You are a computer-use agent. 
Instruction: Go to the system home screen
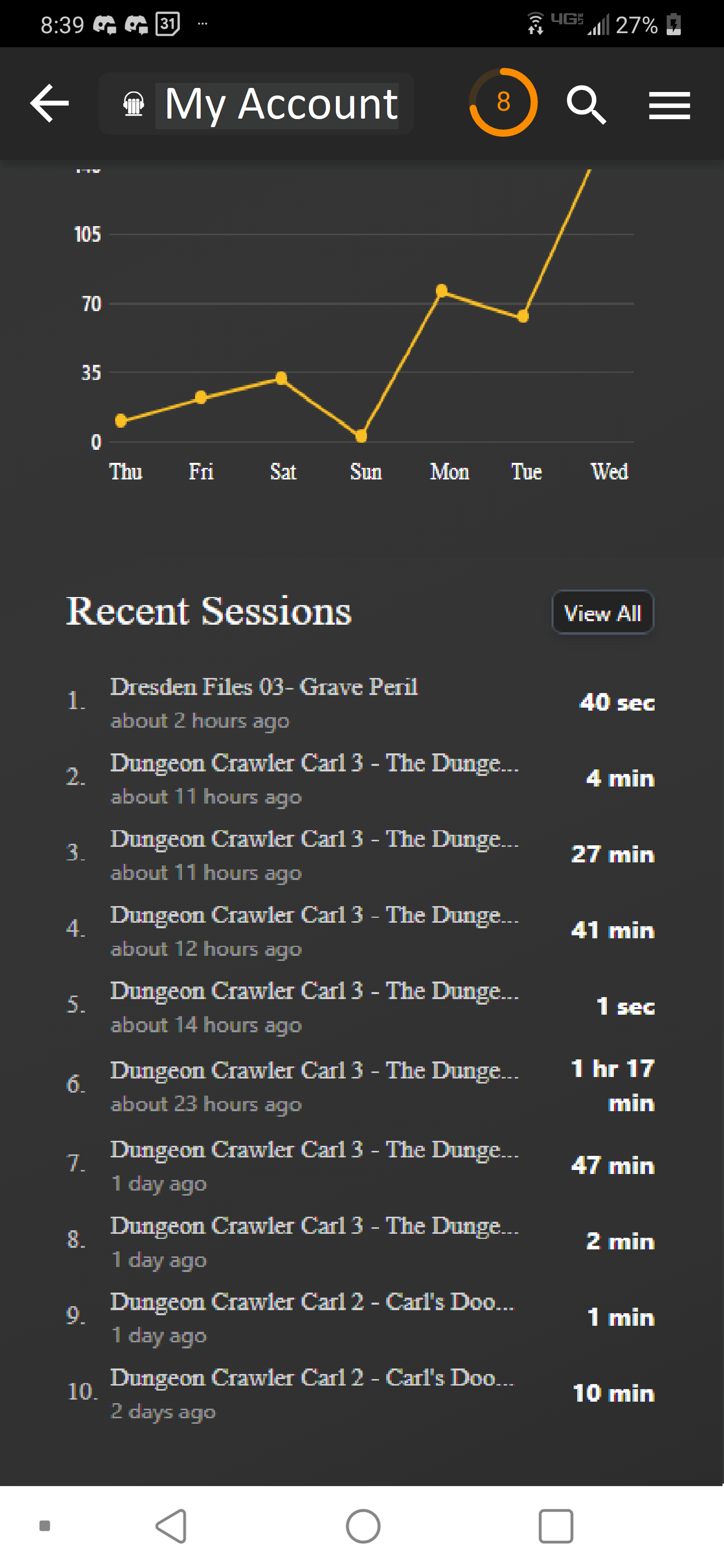point(363,1526)
